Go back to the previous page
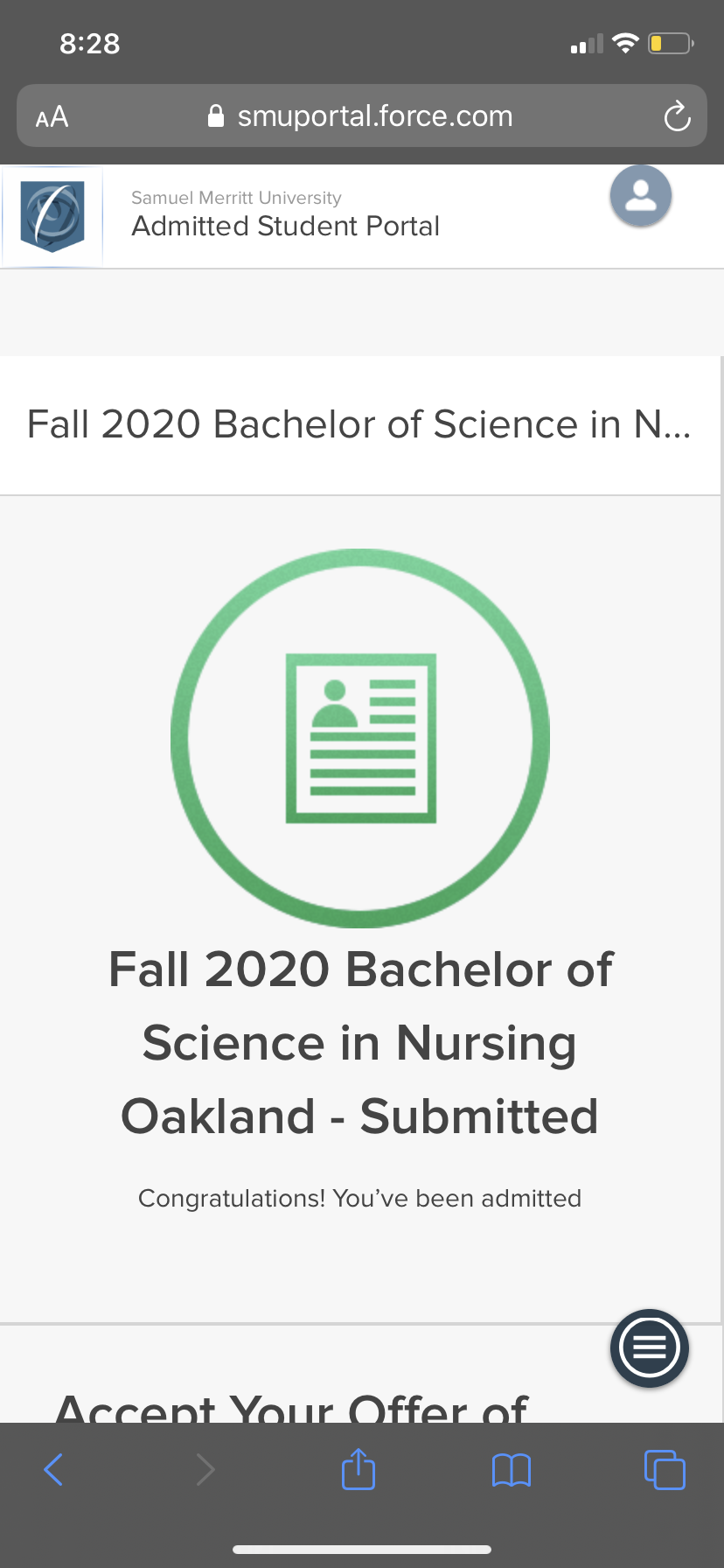 [x=53, y=1470]
